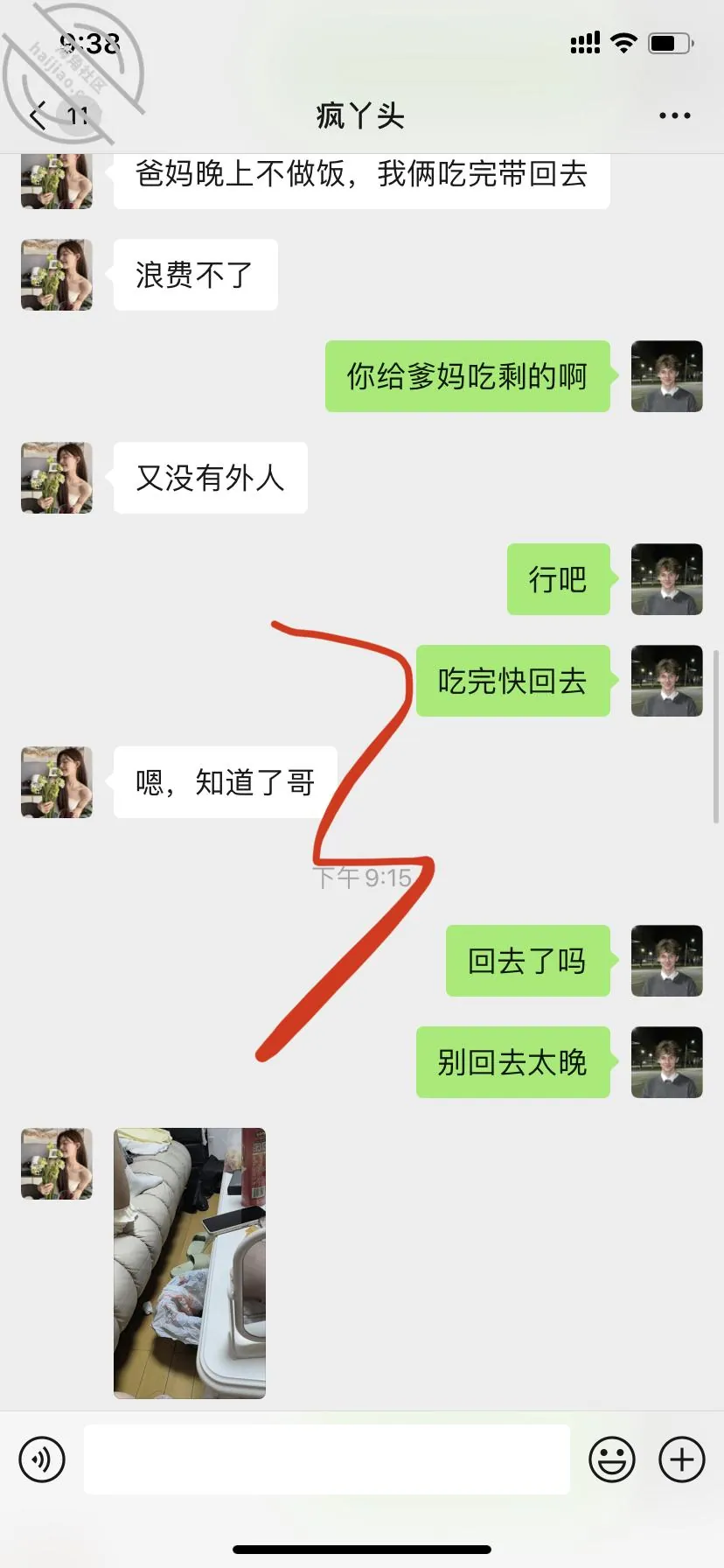Screen dimensions: 724x1568
Task: Open contact avatar beside 浪费不了
Action: (x=57, y=275)
